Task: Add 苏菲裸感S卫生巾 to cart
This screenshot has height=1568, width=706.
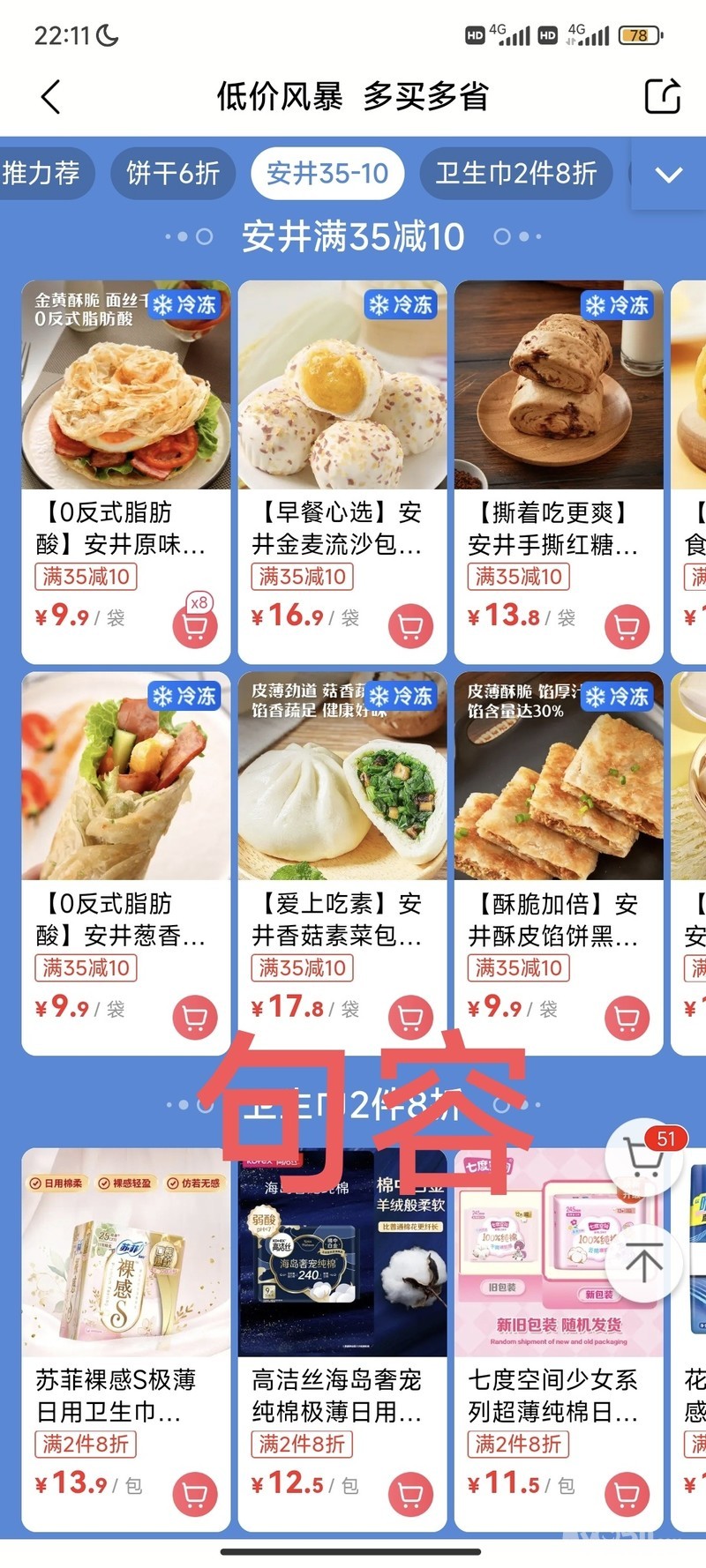Action: pyautogui.click(x=195, y=1496)
